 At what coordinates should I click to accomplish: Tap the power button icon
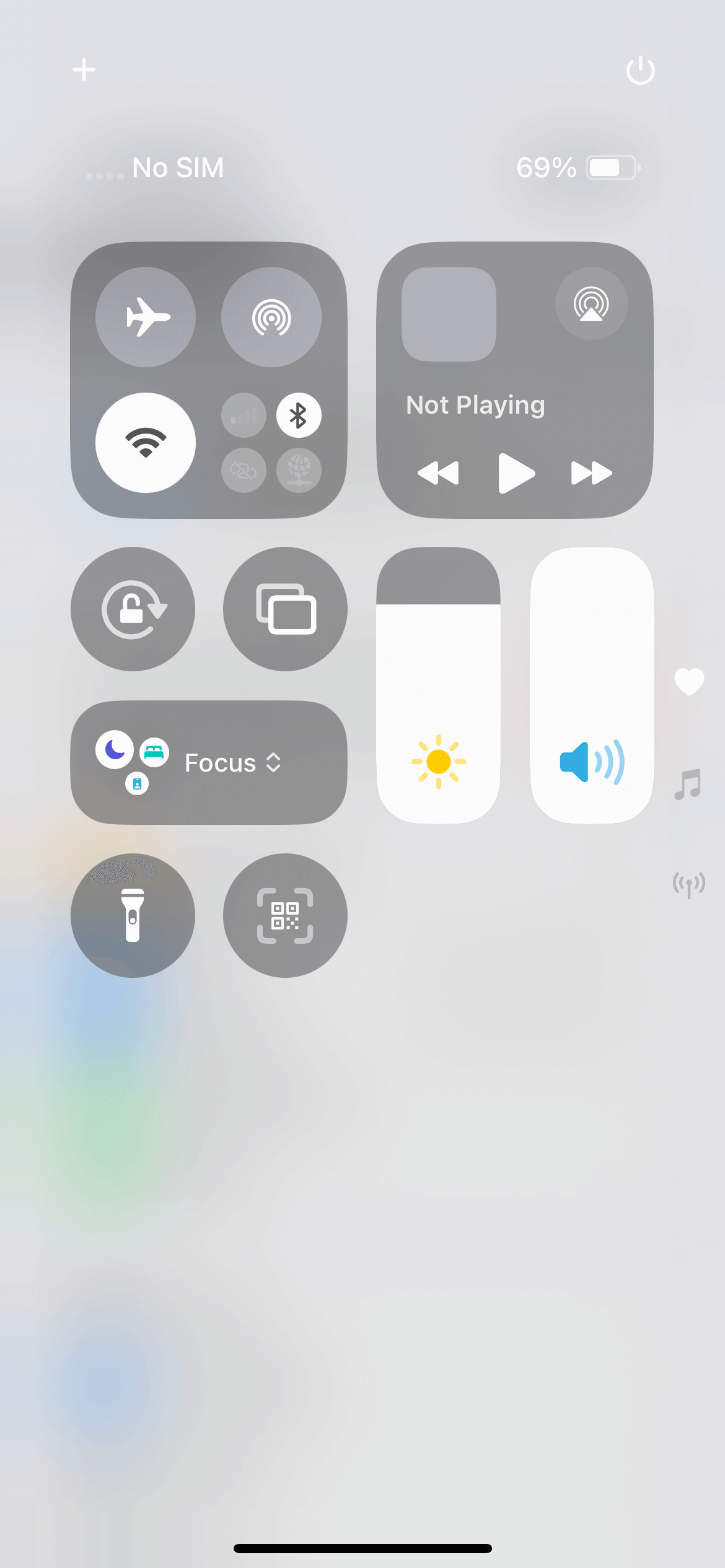coord(640,70)
